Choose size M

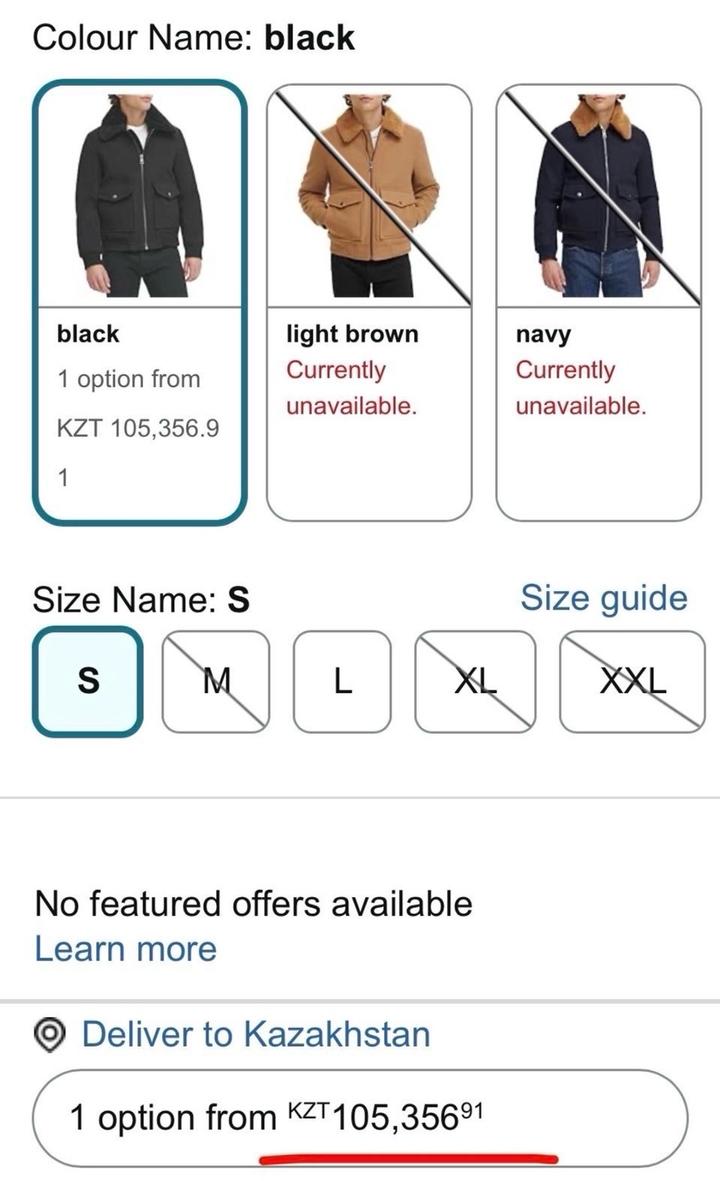click(216, 681)
